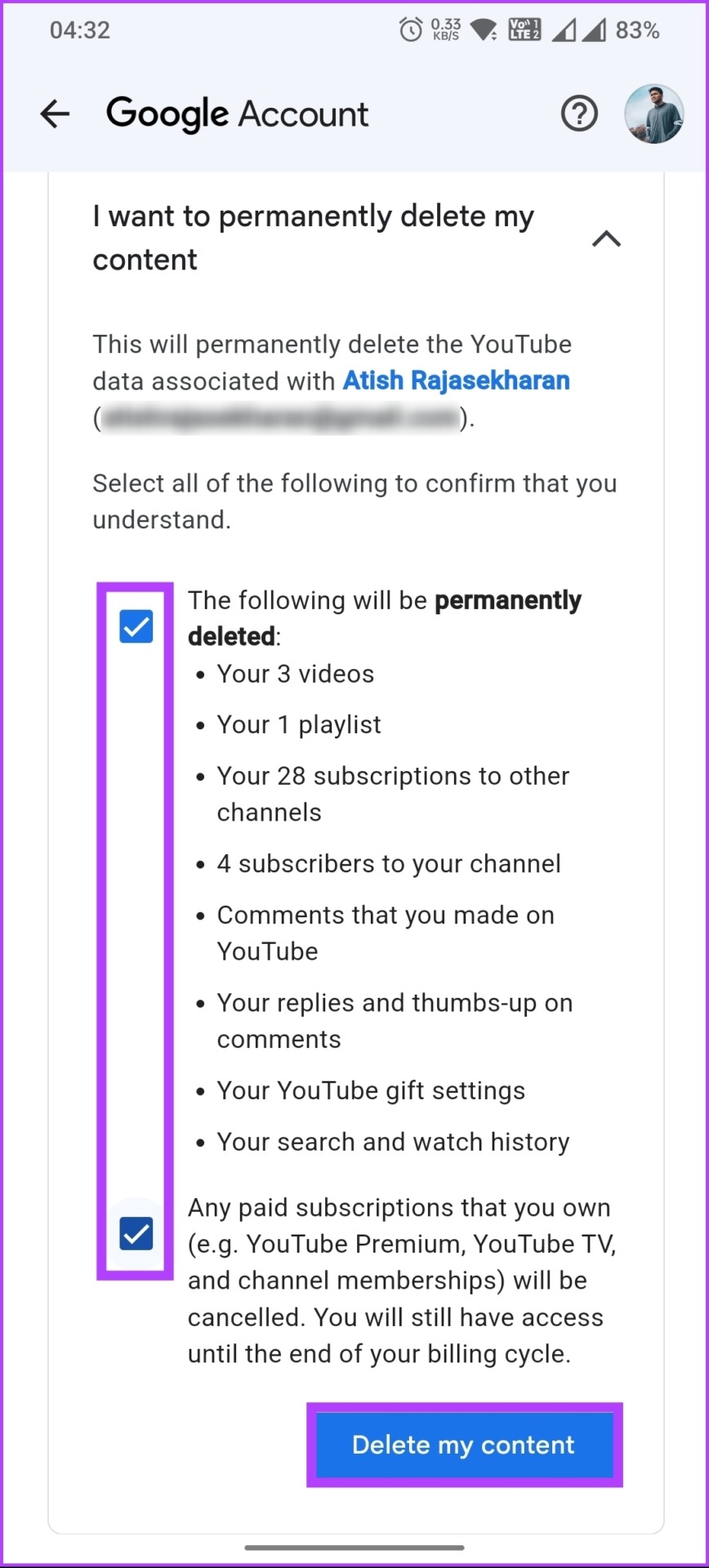This screenshot has width=709, height=1568.
Task: Uncheck the paid subscriptions cancellation checkbox
Action: pyautogui.click(x=136, y=1233)
